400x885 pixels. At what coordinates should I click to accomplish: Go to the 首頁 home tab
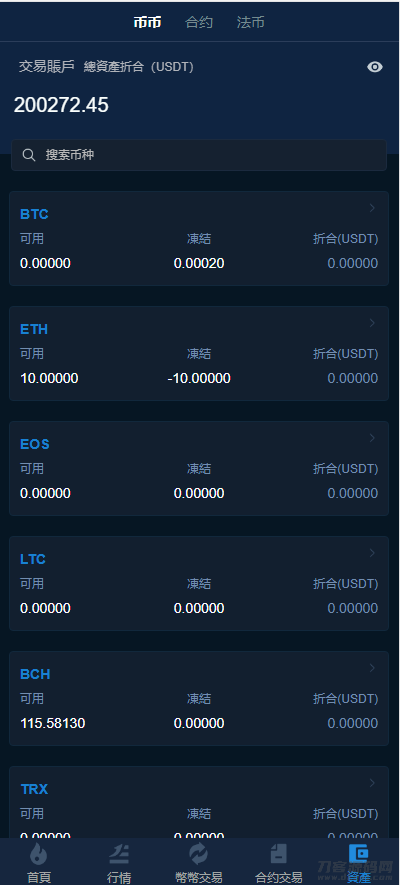pyautogui.click(x=39, y=862)
